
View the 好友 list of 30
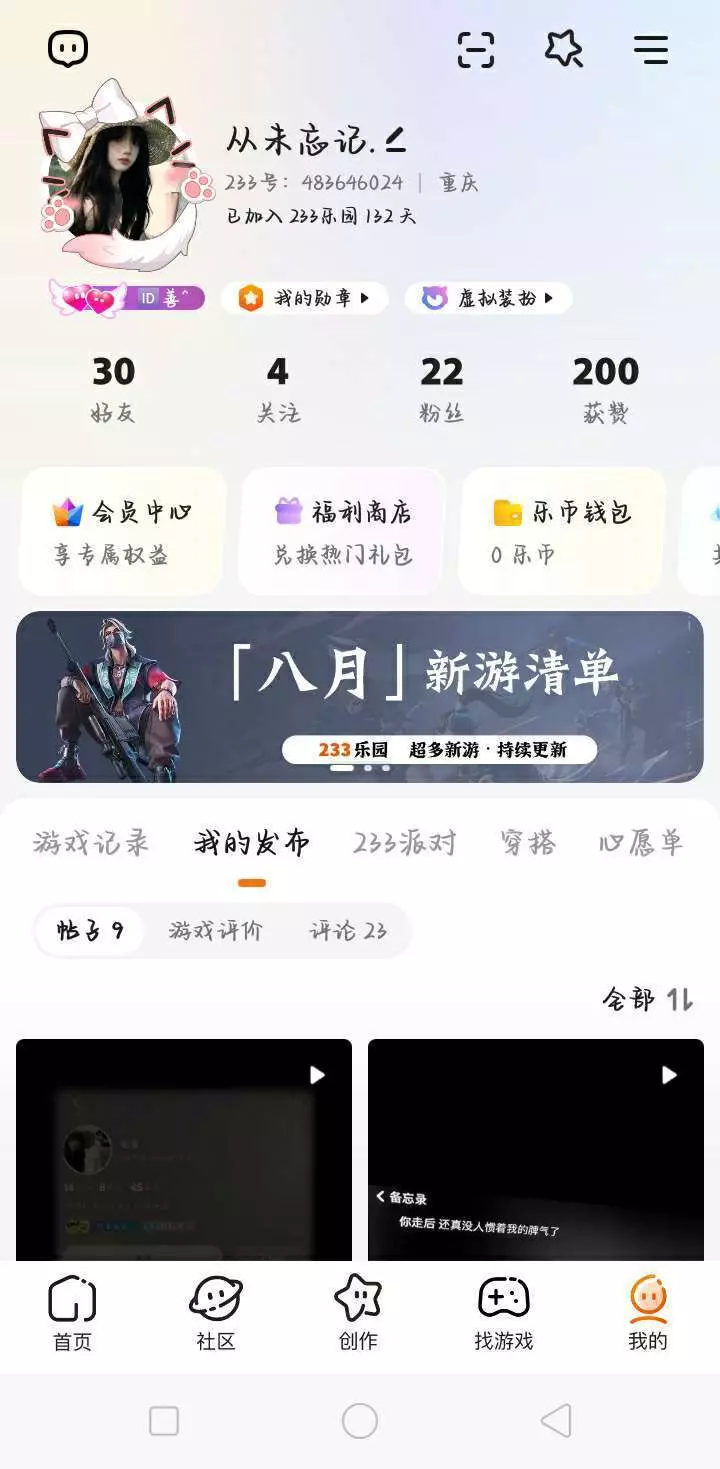[113, 389]
